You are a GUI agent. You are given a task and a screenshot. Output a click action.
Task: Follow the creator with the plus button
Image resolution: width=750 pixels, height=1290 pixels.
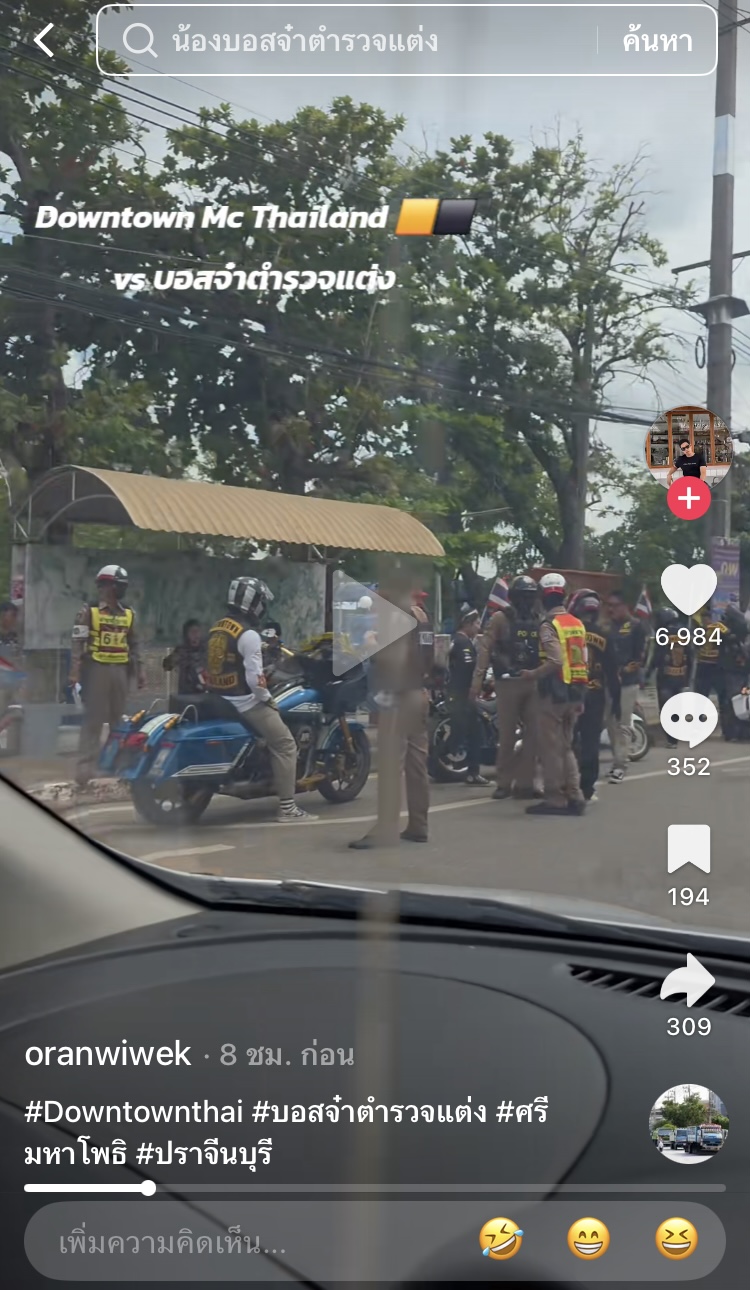[689, 498]
